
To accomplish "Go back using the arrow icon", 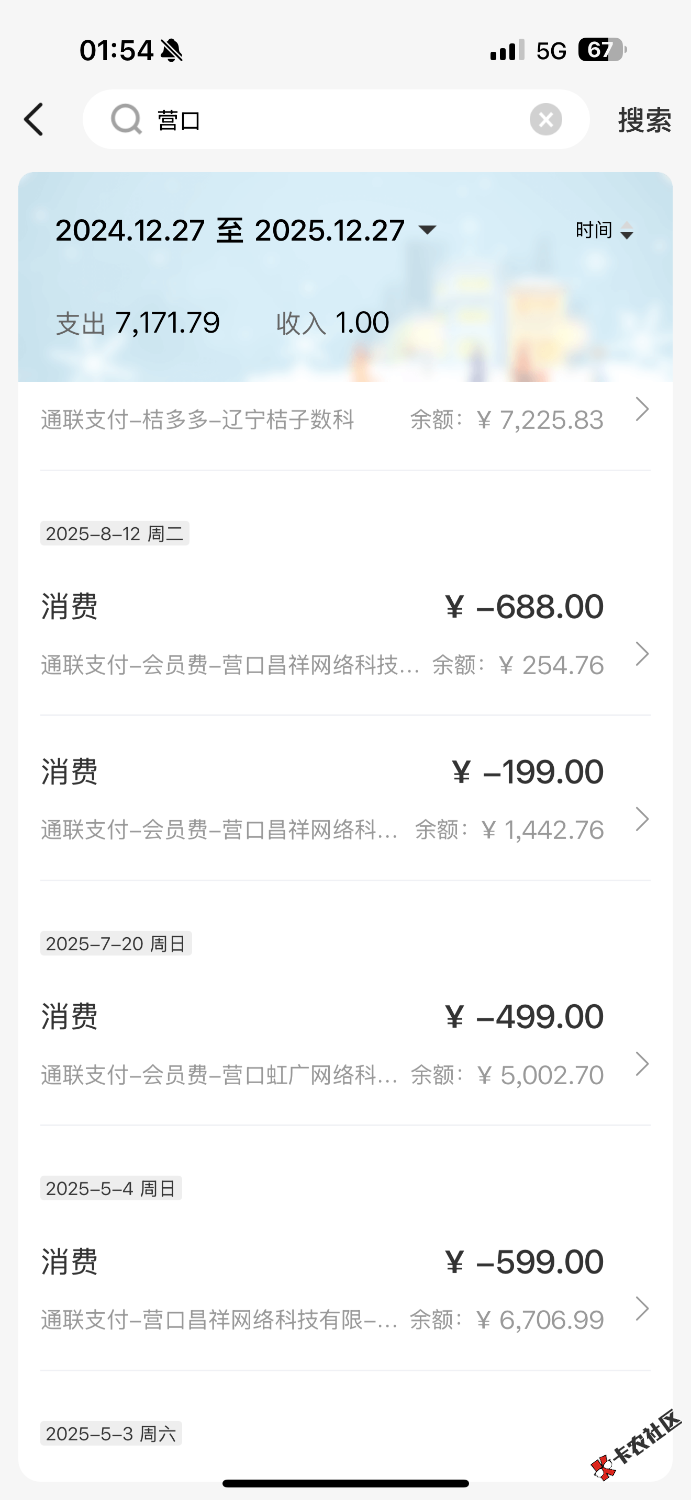I will pyautogui.click(x=34, y=120).
